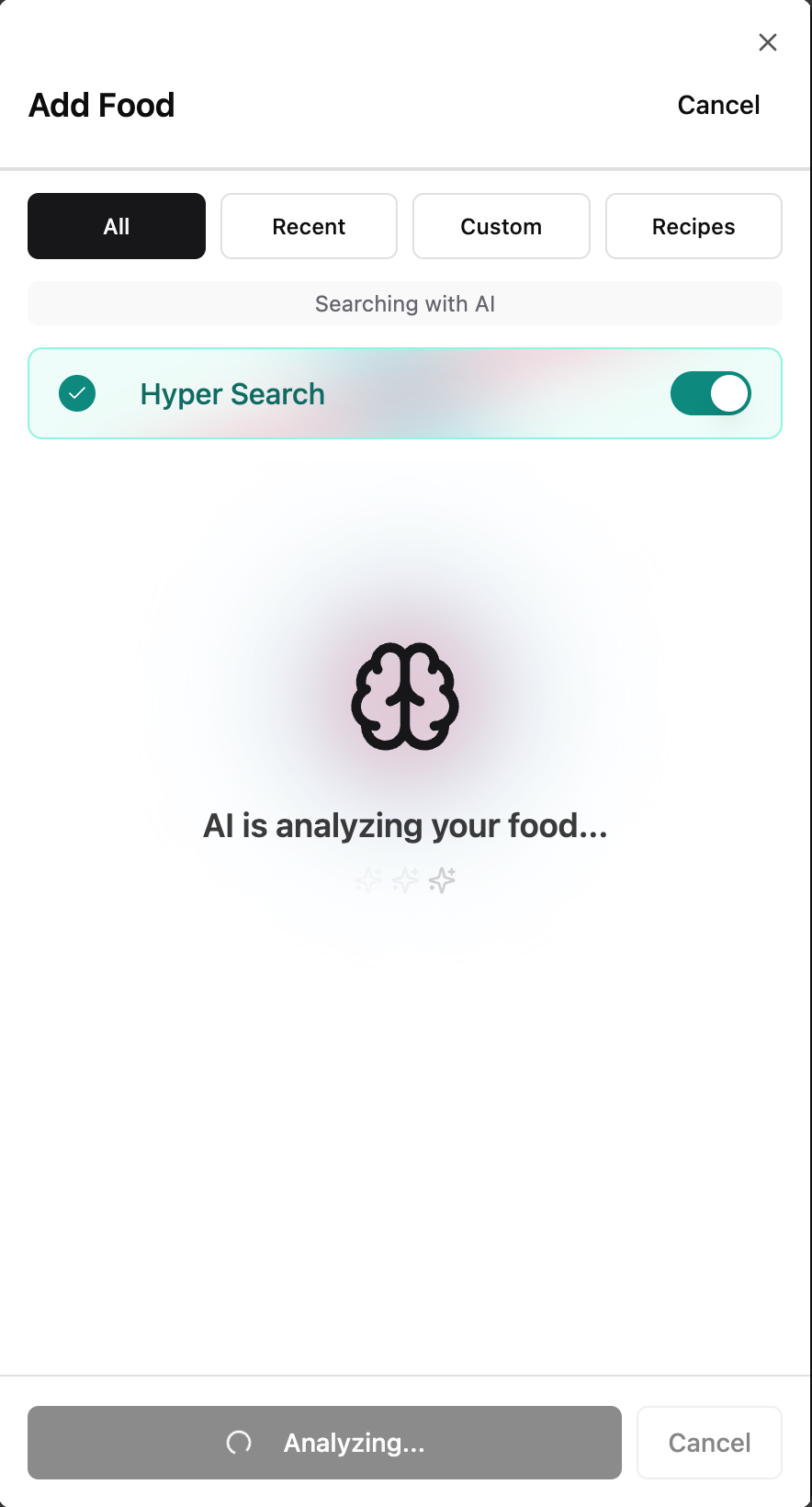Image resolution: width=812 pixels, height=1507 pixels.
Task: Open the Recipes tab
Action: (x=694, y=226)
